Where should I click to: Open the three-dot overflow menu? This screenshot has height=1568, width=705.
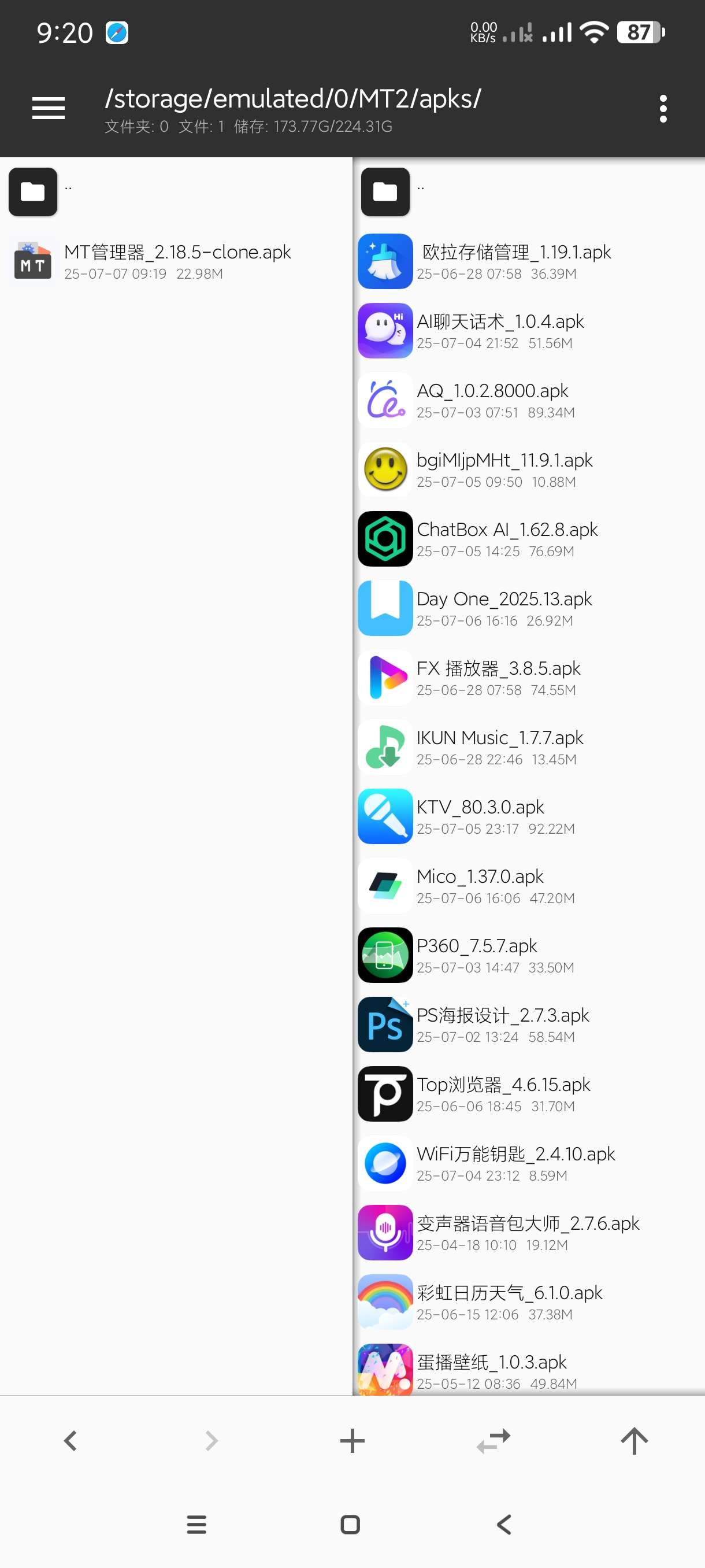(662, 108)
